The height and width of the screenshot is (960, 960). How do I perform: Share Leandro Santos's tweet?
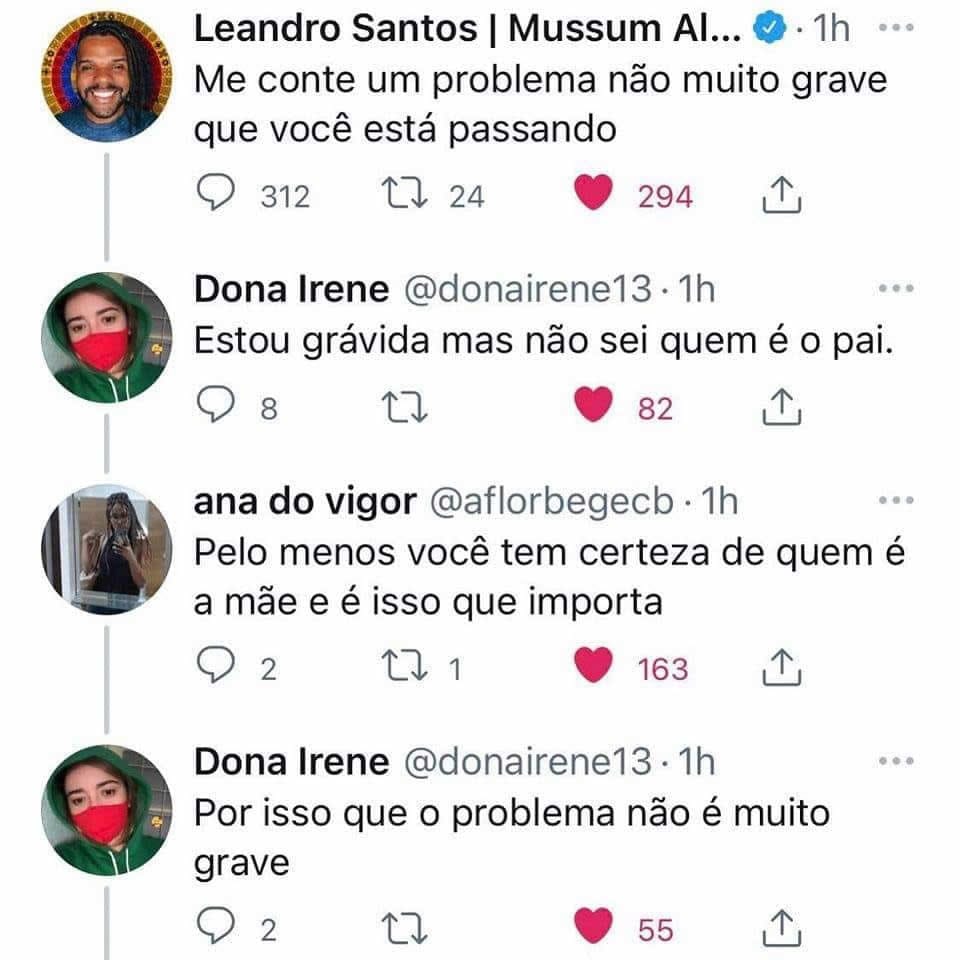(783, 196)
